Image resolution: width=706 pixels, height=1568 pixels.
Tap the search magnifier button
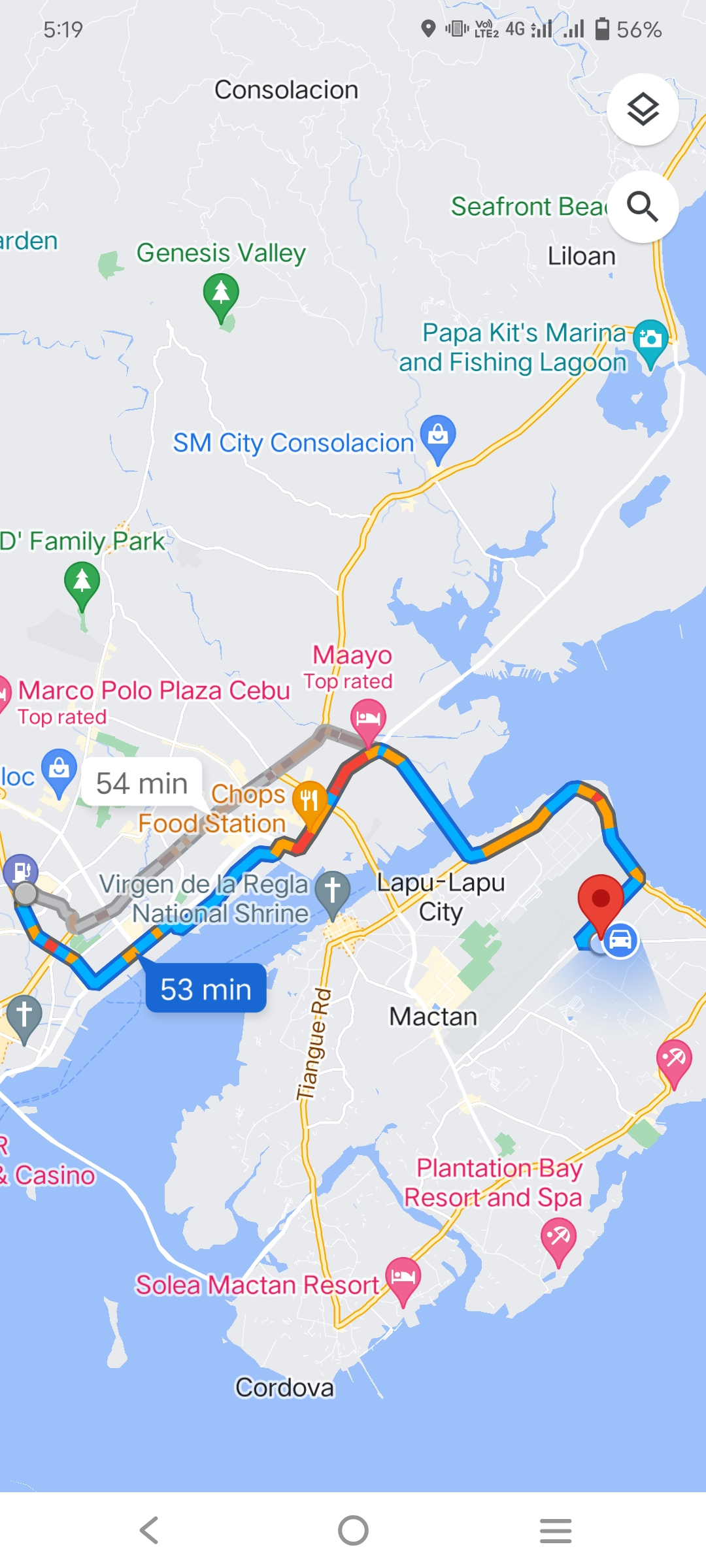pyautogui.click(x=643, y=207)
